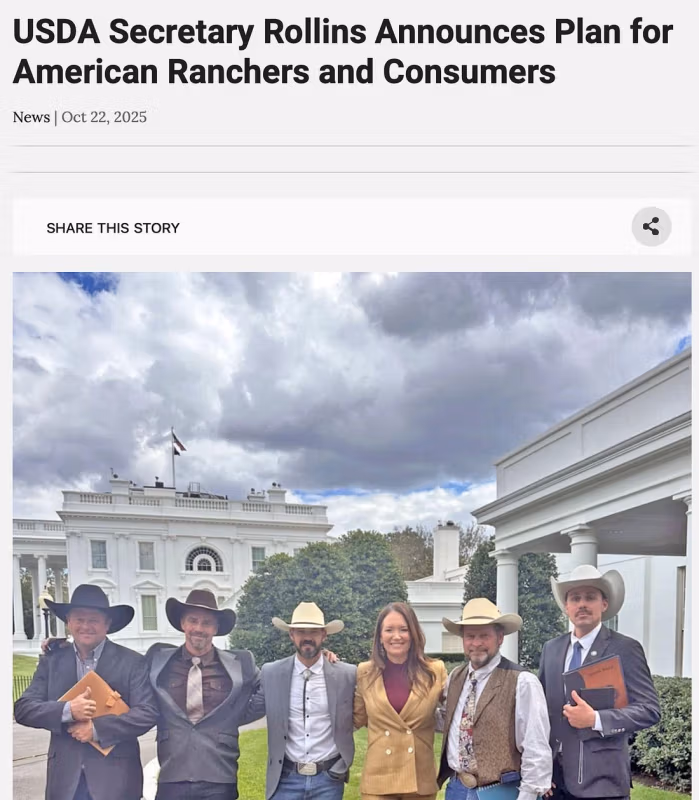Viewport: 699px width, 800px height.
Task: Share this story via the share icon
Action: [x=651, y=227]
